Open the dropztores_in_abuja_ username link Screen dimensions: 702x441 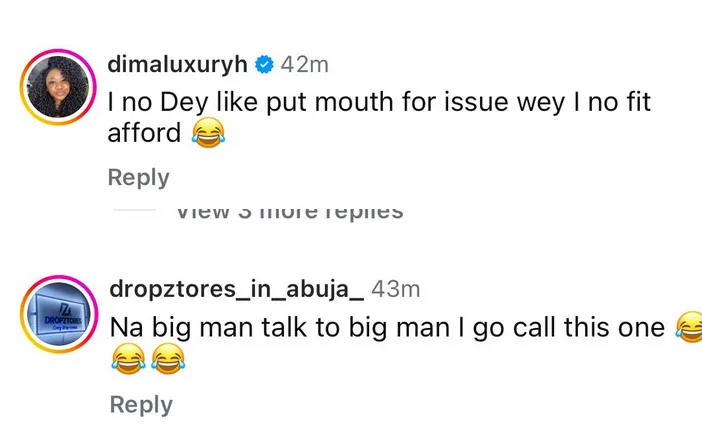[x=236, y=289]
